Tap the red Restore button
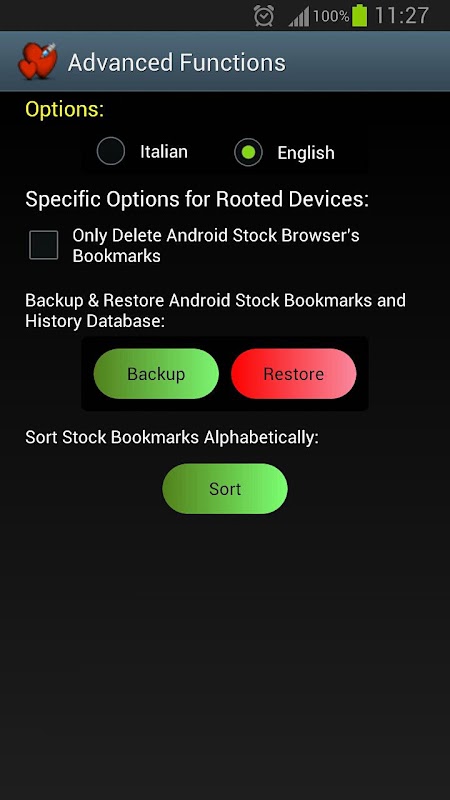Image resolution: width=450 pixels, height=800 pixels. tap(293, 373)
